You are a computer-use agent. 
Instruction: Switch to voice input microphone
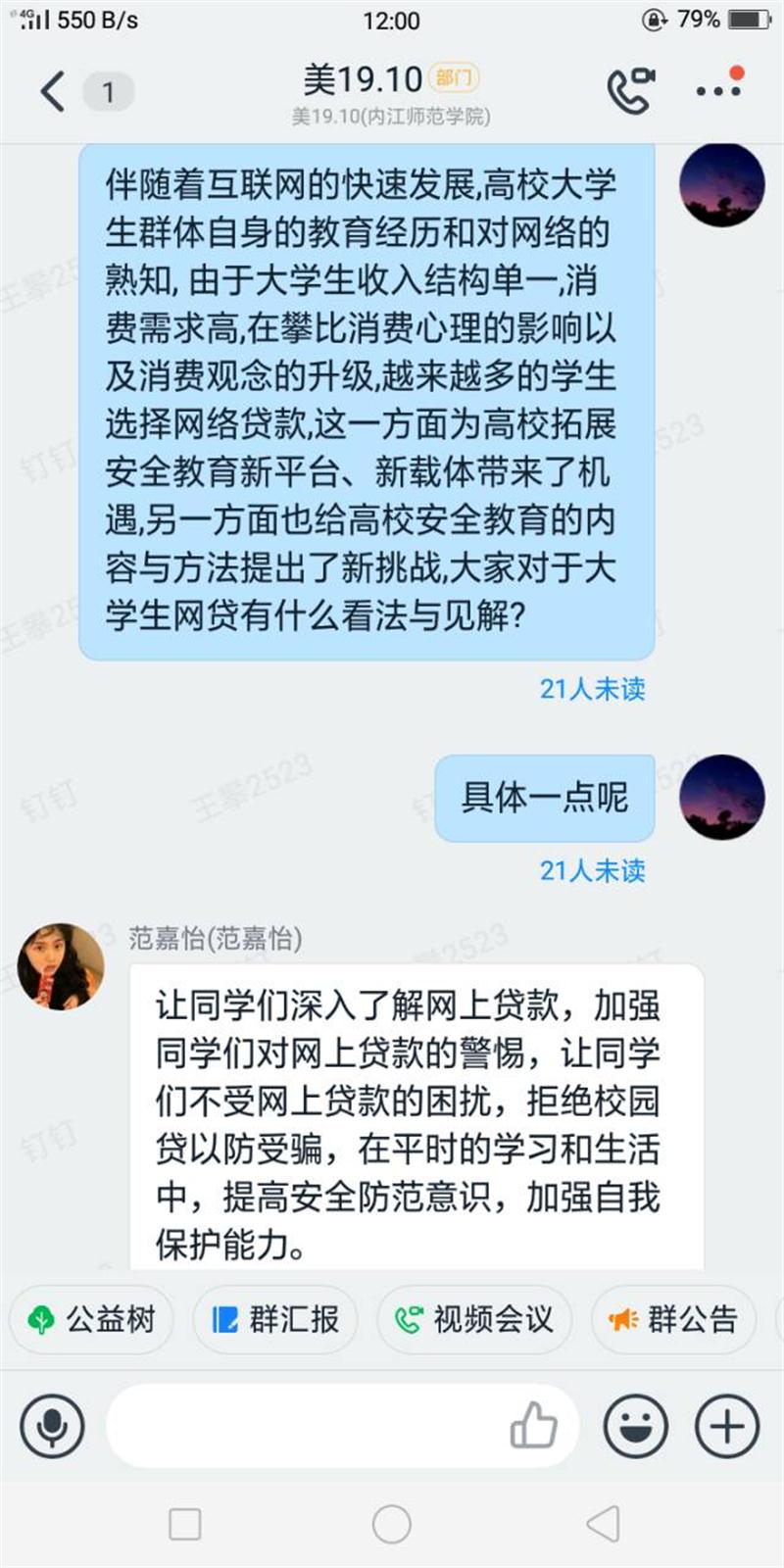coord(52,1426)
